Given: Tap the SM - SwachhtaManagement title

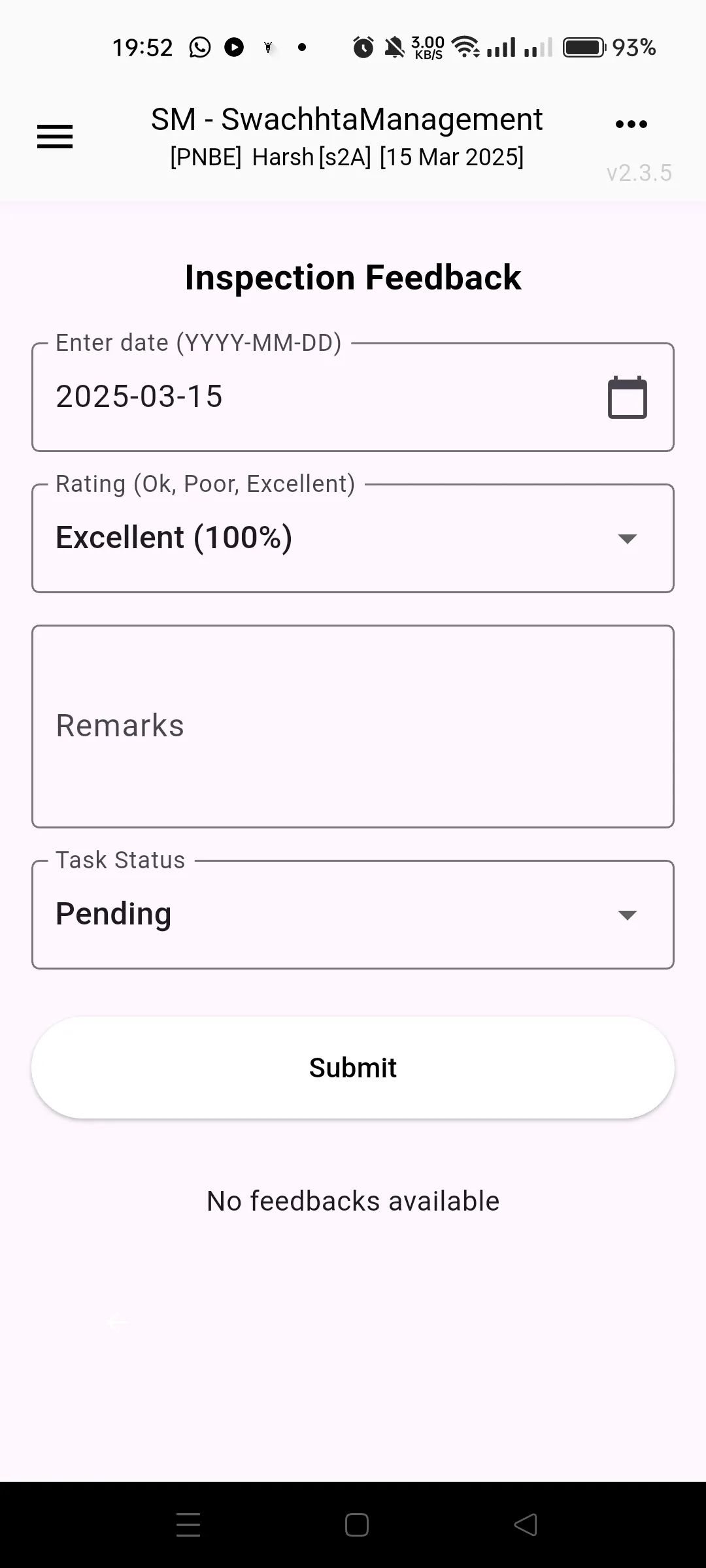Looking at the screenshot, I should pyautogui.click(x=345, y=120).
